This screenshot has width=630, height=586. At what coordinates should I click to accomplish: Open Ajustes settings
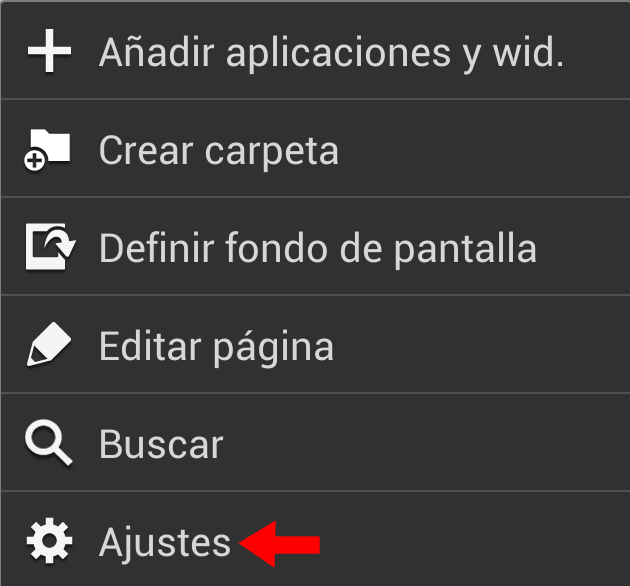pos(165,542)
